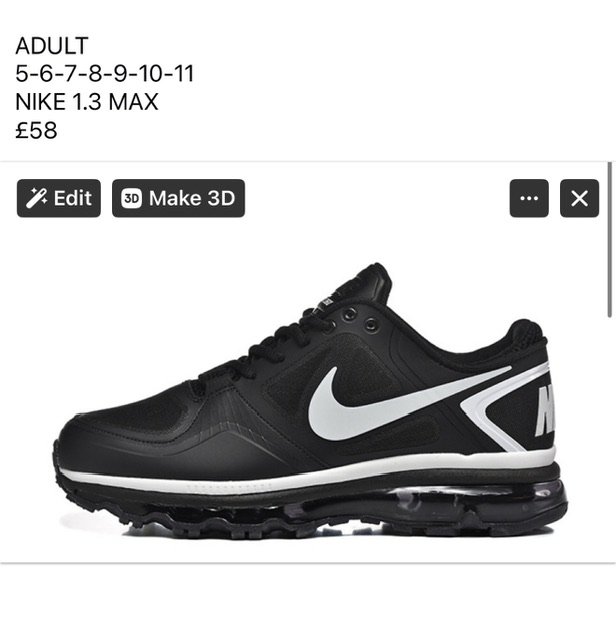Tap the Edit button on the photo
This screenshot has height=640, width=616.
(59, 198)
